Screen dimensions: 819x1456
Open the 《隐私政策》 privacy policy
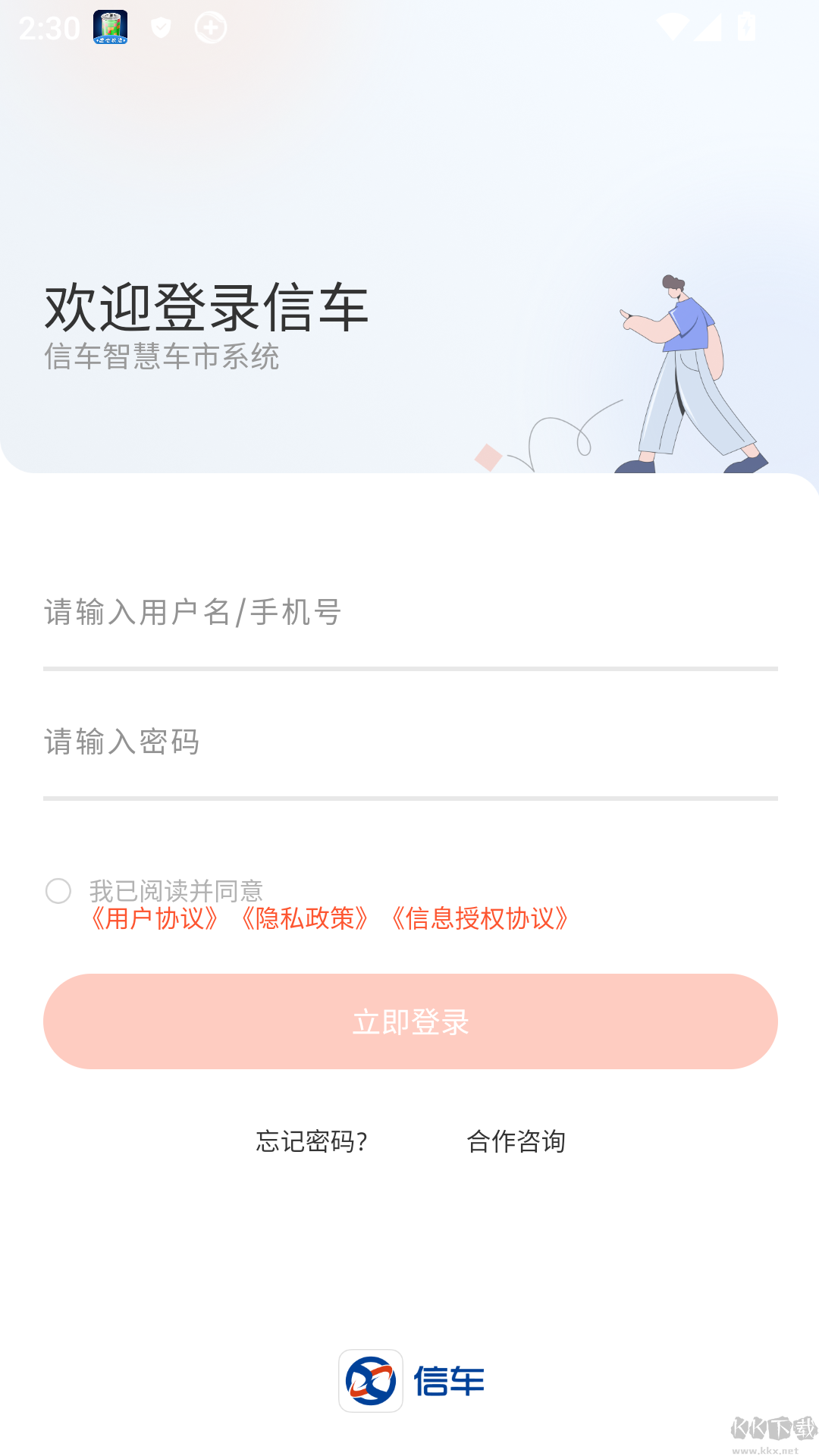[305, 919]
